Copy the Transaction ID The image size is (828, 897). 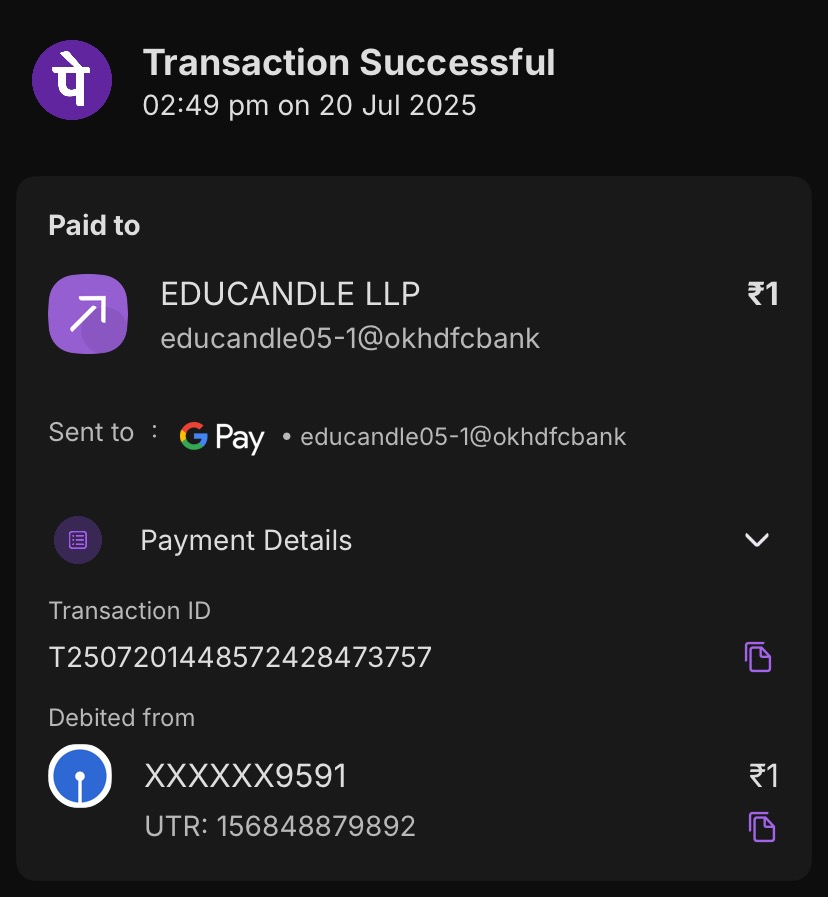coord(758,657)
